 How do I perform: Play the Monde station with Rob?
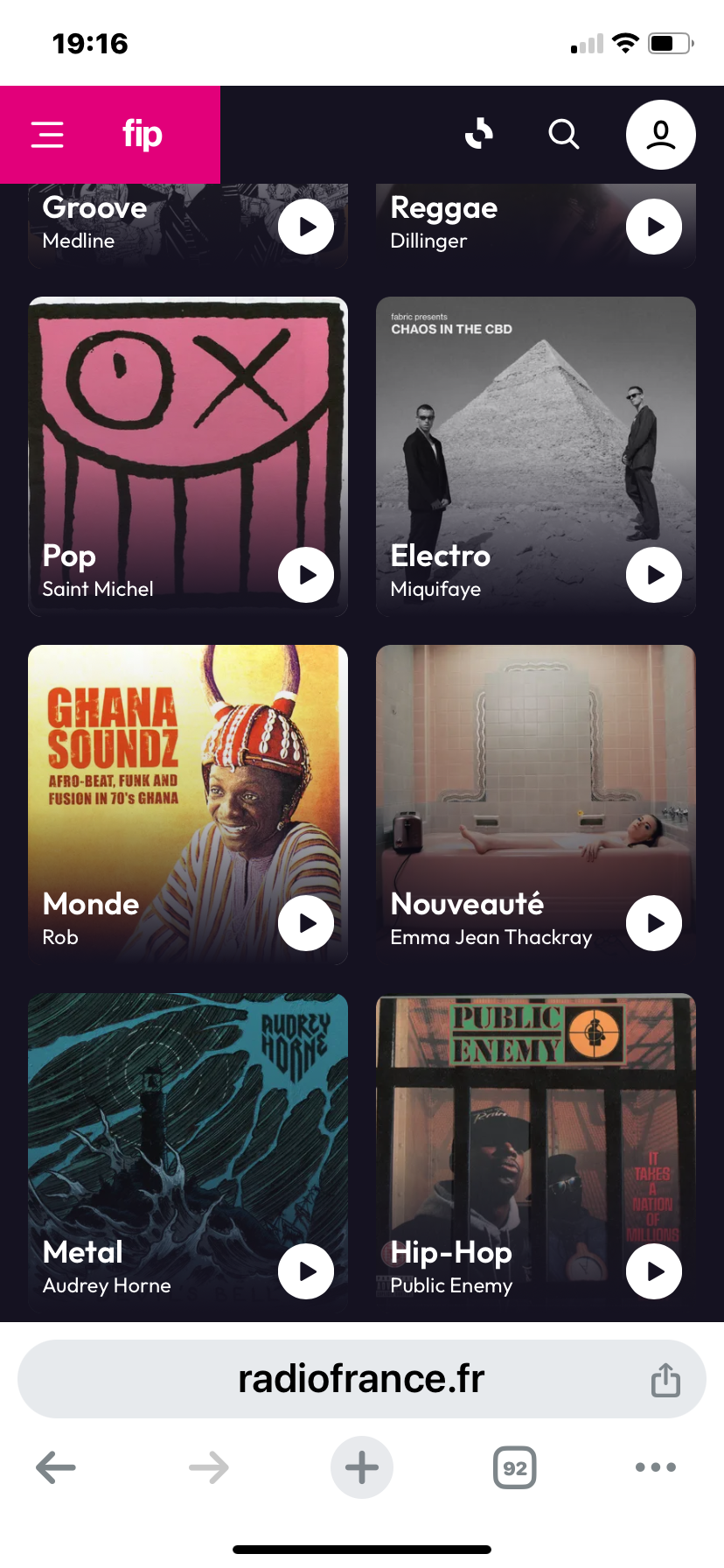(306, 923)
